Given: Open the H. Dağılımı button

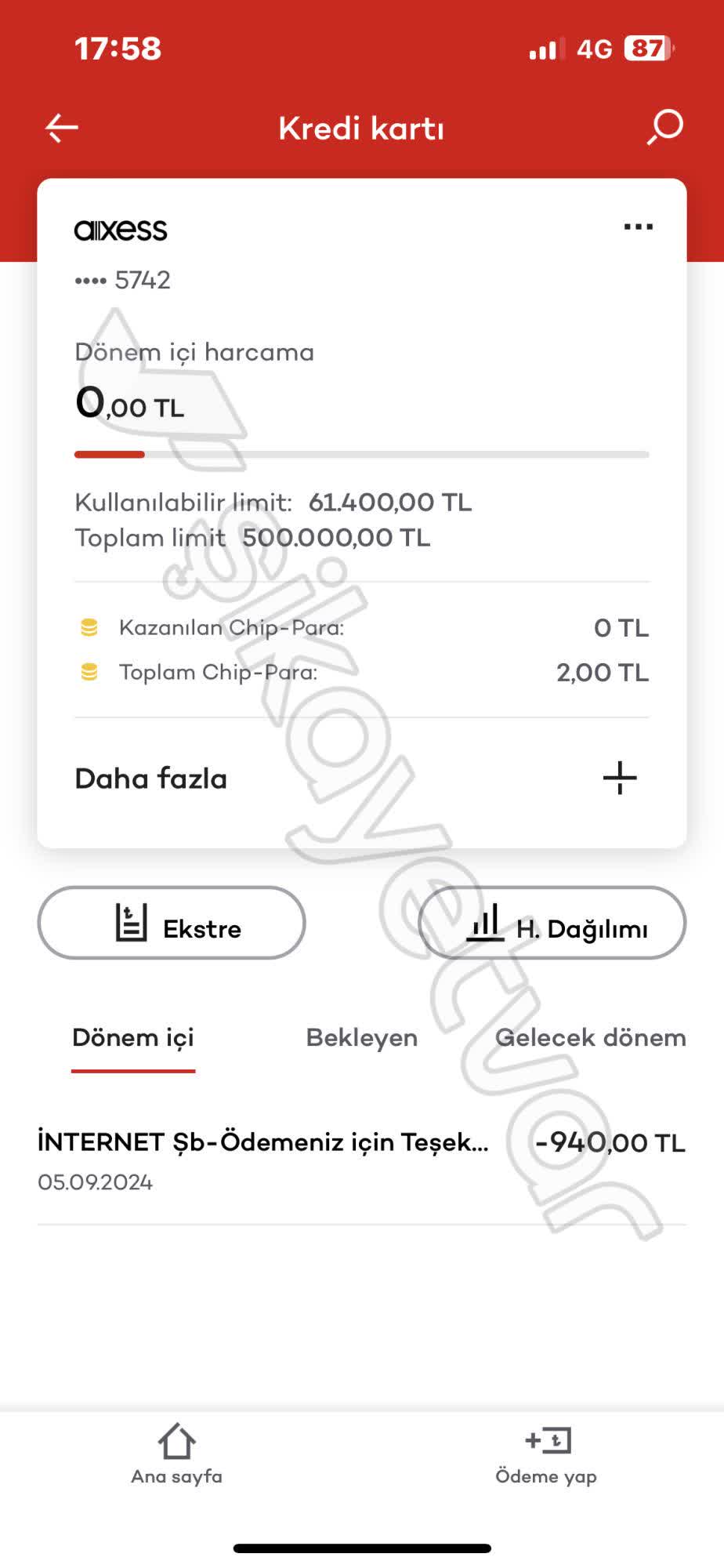Looking at the screenshot, I should pyautogui.click(x=551, y=923).
